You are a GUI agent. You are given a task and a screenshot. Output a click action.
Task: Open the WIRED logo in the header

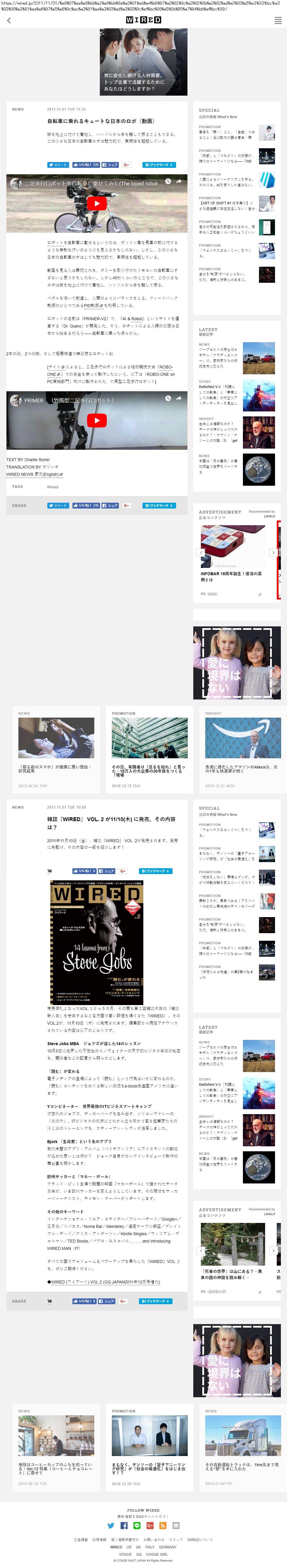144,20
